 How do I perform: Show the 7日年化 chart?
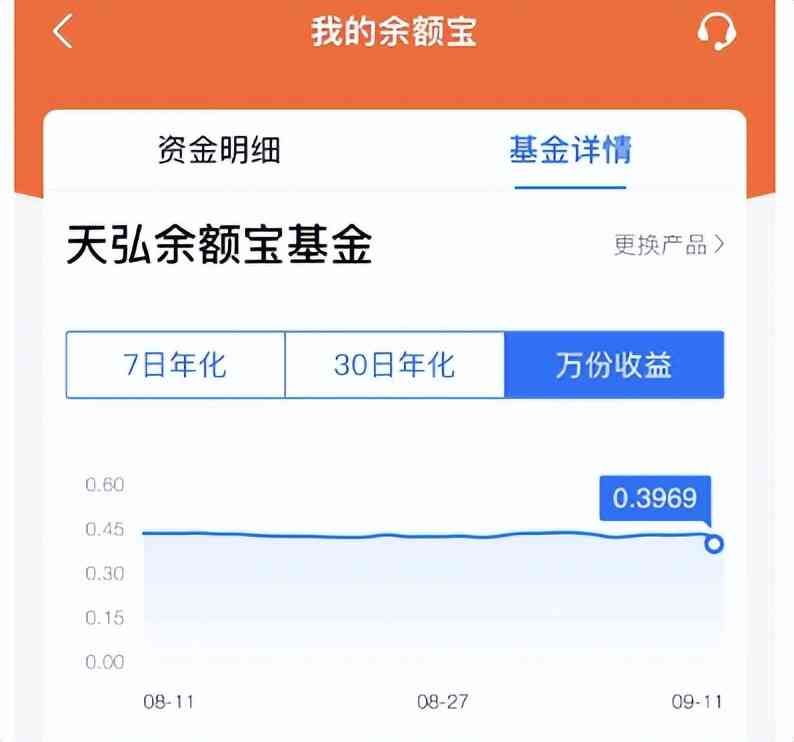tap(176, 365)
